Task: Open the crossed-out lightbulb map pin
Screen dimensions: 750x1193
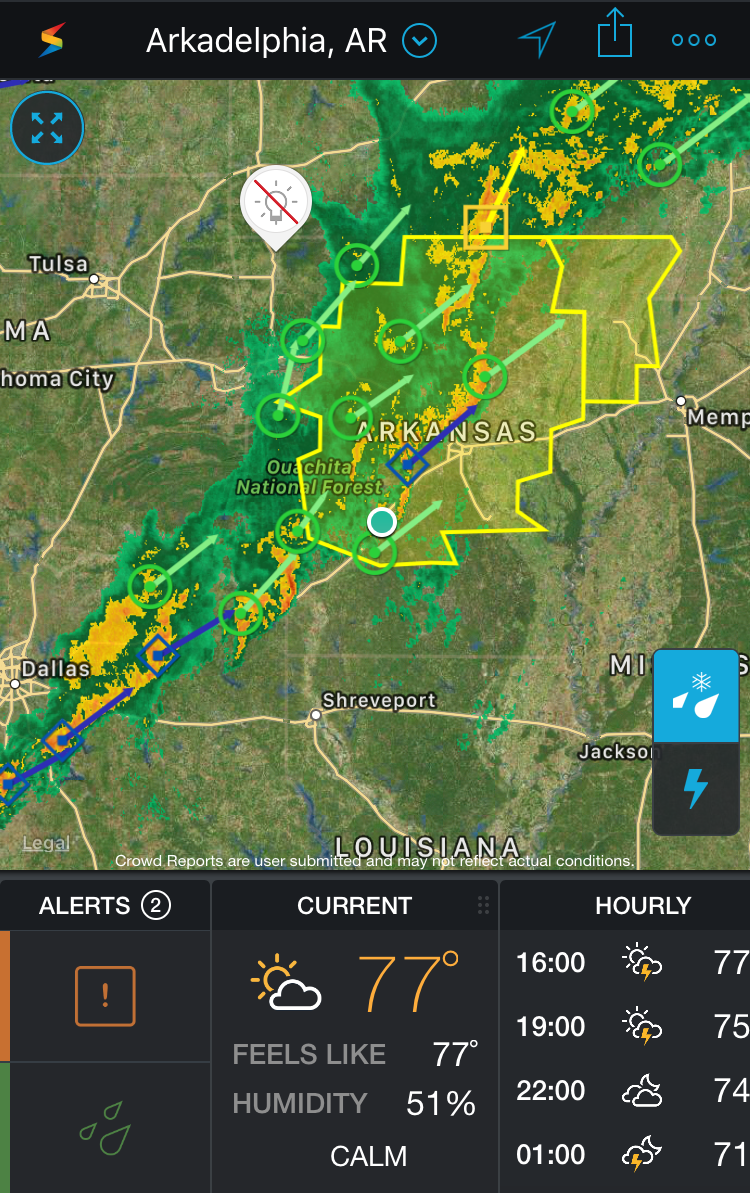Action: click(276, 203)
